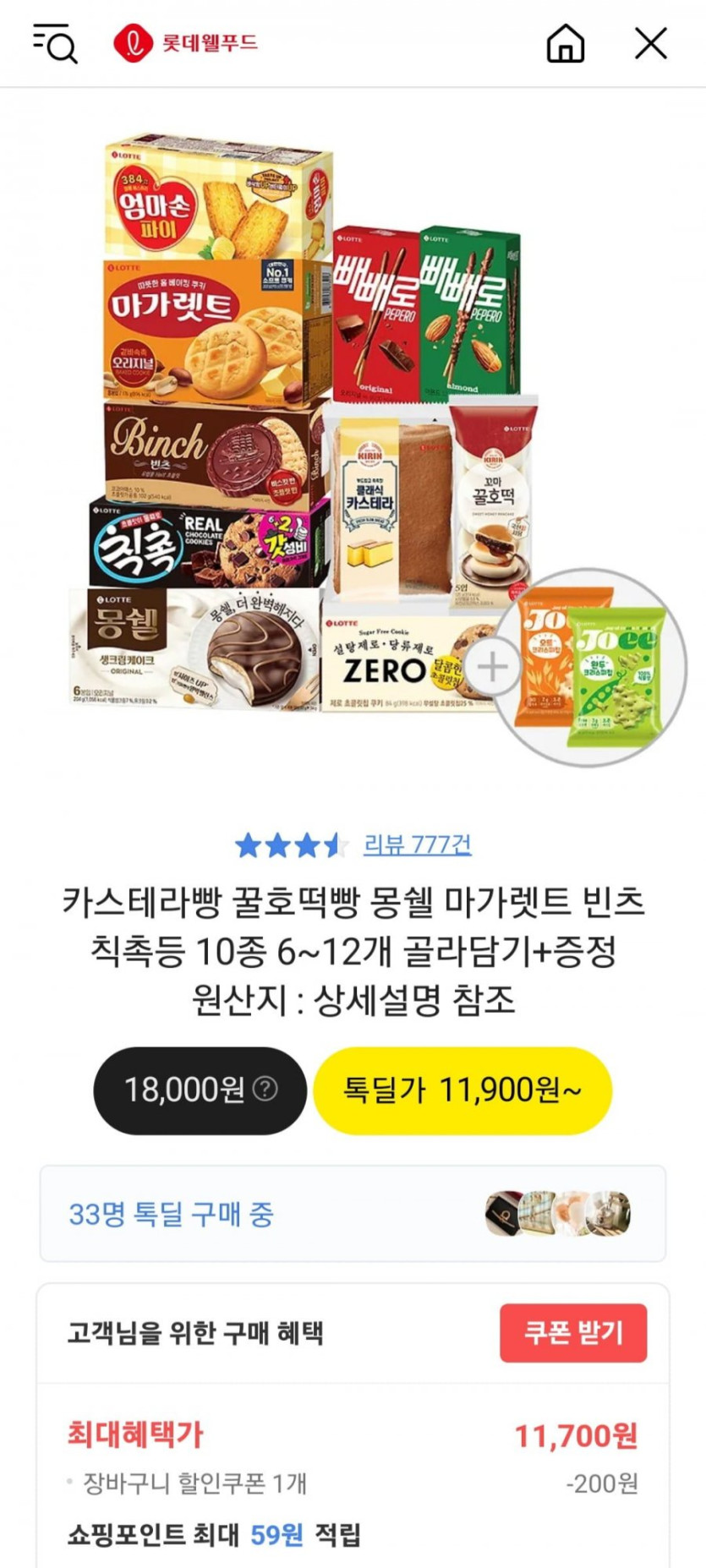Open the 리뷰 777건 reviews link

click(417, 844)
